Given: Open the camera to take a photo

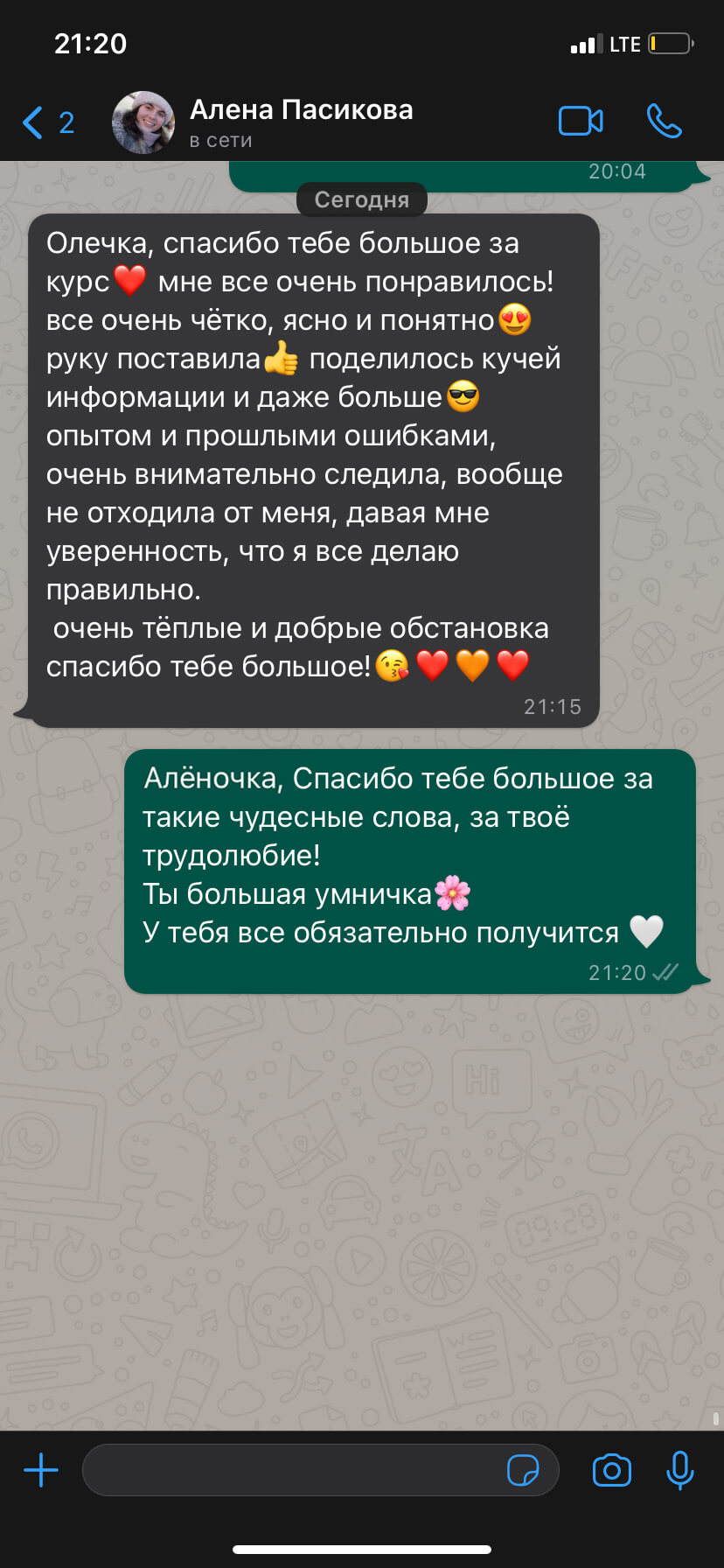Looking at the screenshot, I should pyautogui.click(x=611, y=1470).
